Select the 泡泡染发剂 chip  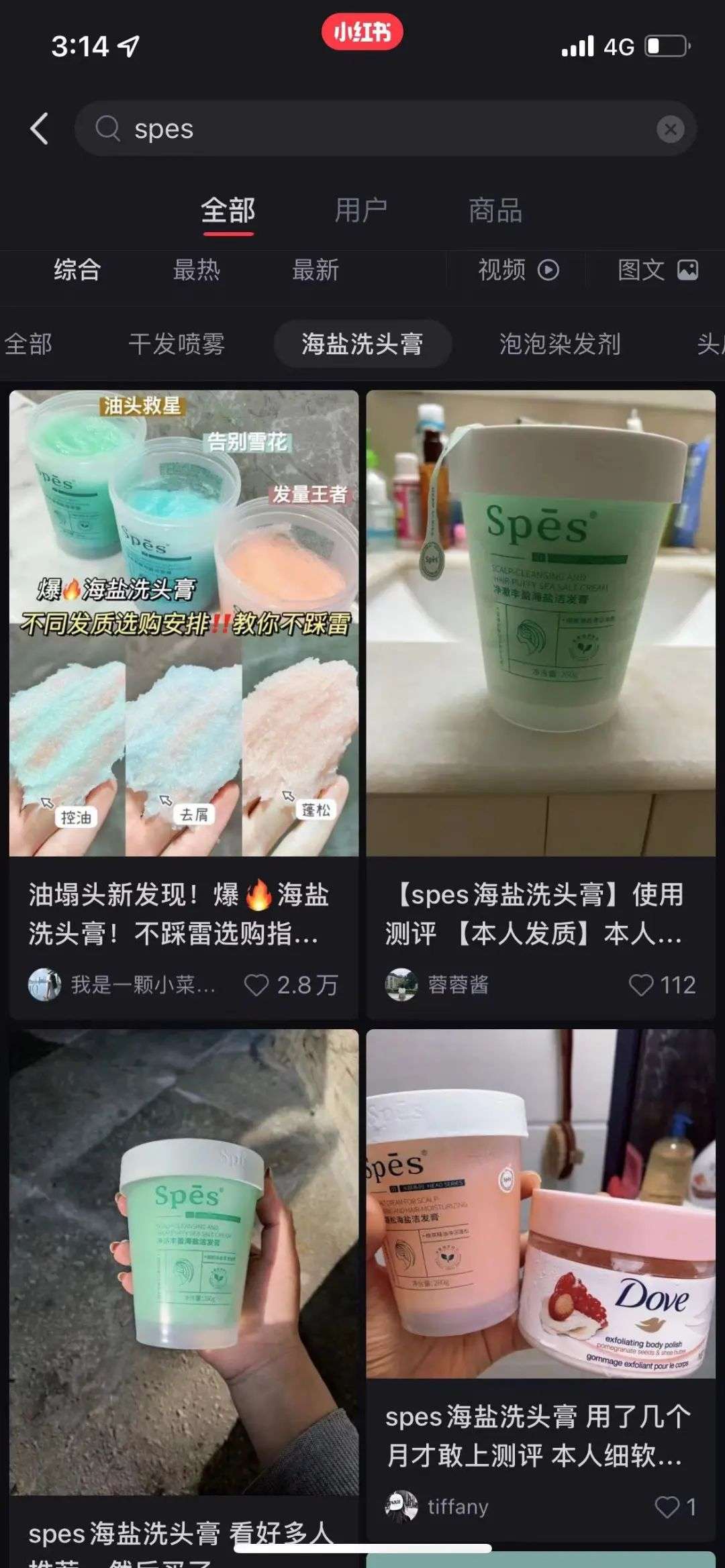559,344
